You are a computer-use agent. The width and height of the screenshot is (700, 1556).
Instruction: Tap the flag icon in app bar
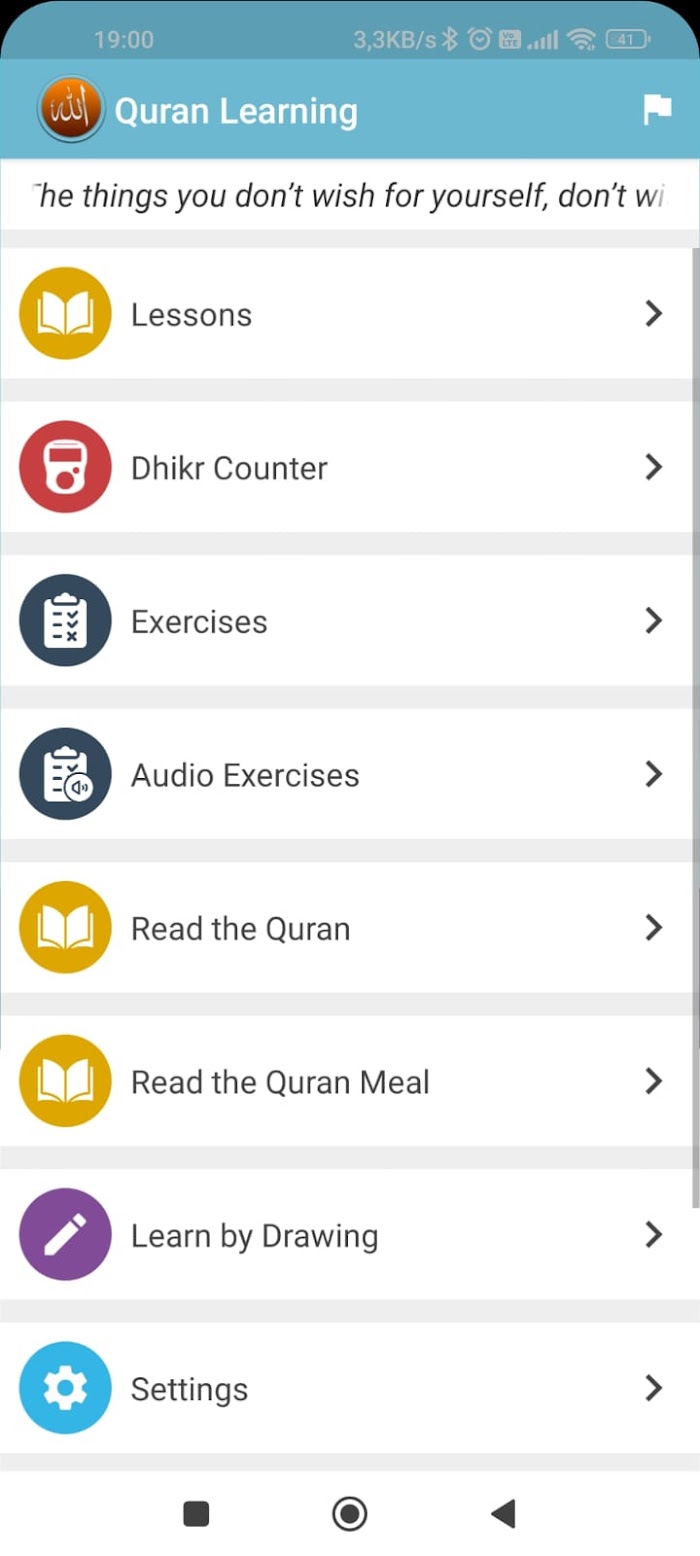pos(657,110)
